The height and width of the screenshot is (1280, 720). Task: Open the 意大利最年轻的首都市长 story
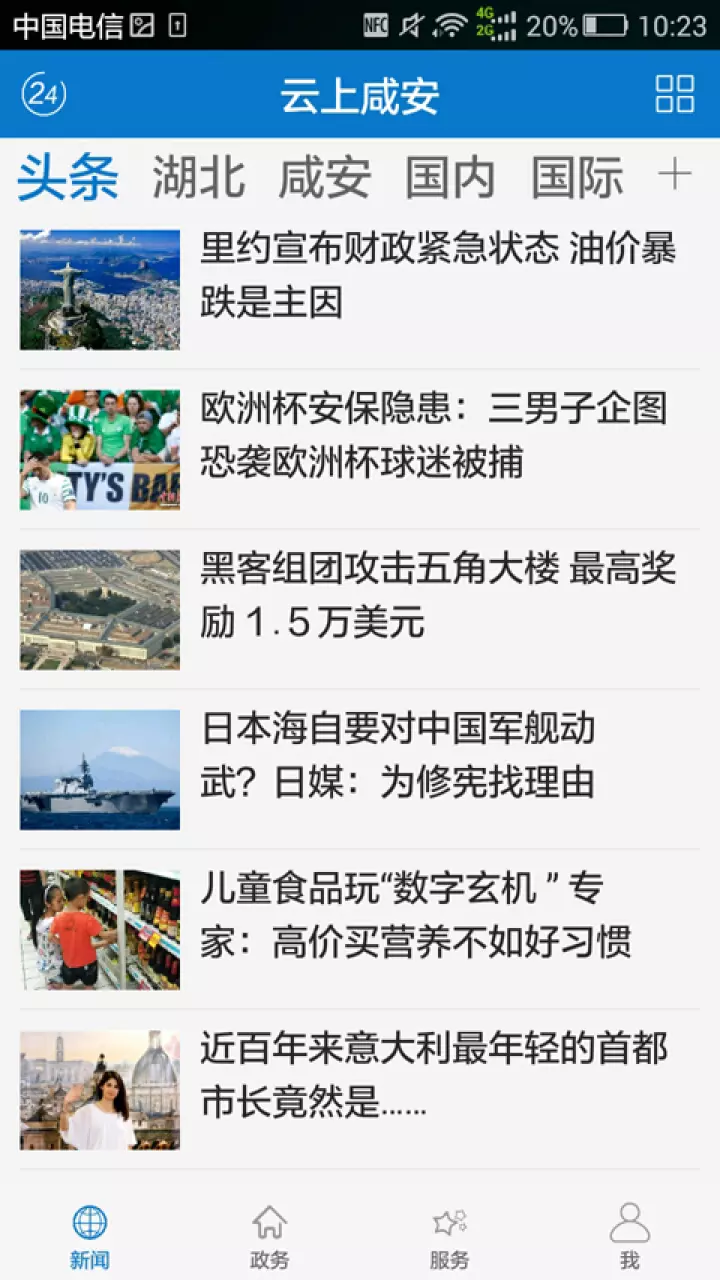click(360, 1090)
